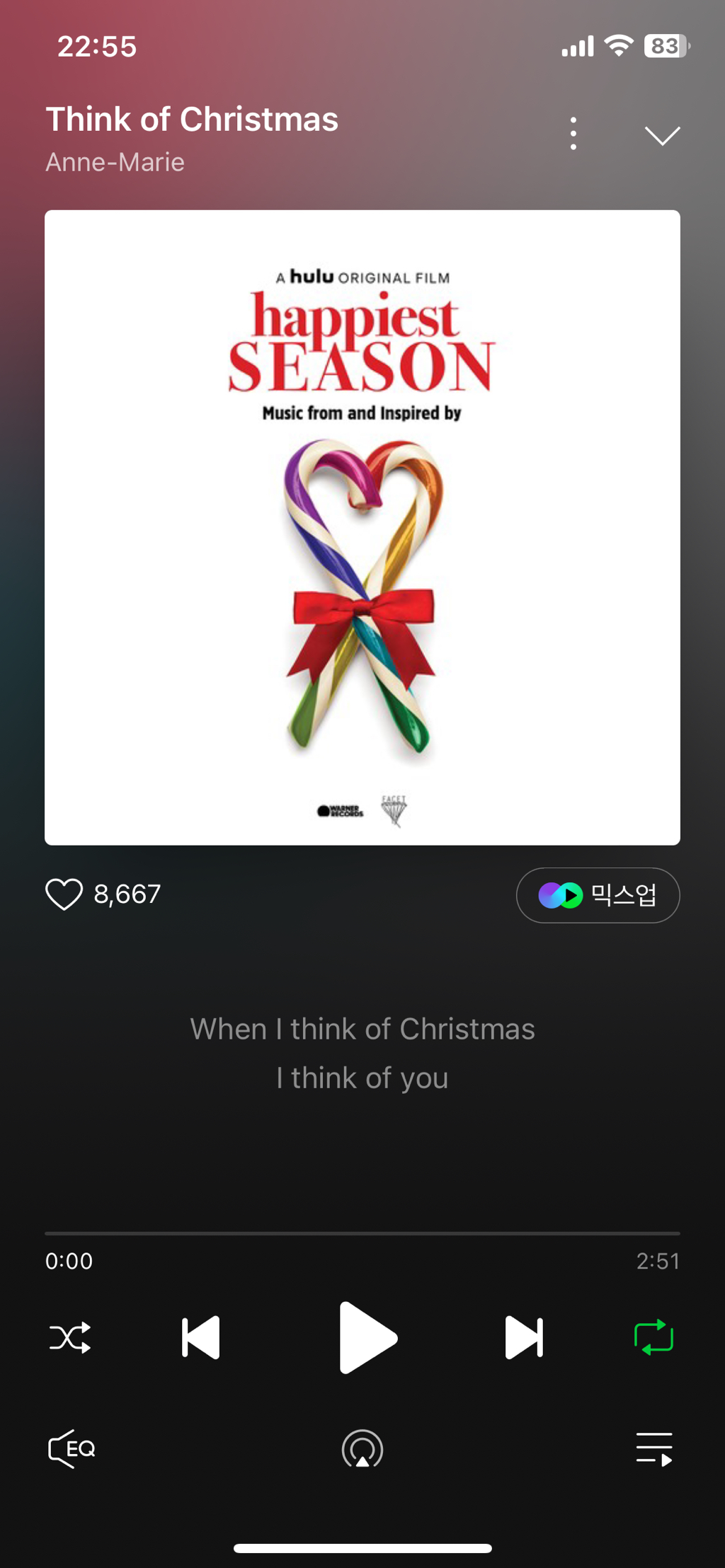The width and height of the screenshot is (725, 1568).
Task: Open the artist Anne-Marie
Action: [115, 163]
